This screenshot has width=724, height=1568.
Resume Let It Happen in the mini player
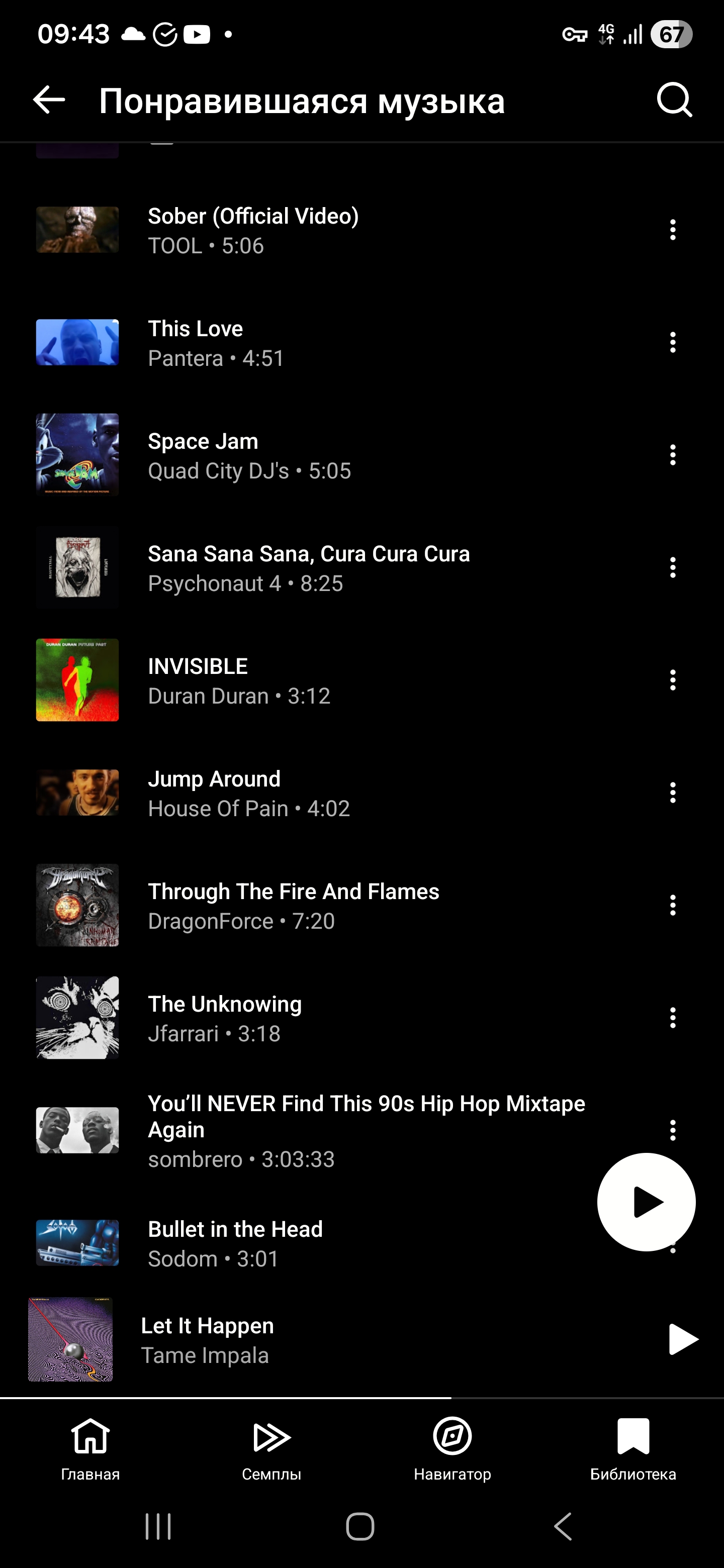682,1339
